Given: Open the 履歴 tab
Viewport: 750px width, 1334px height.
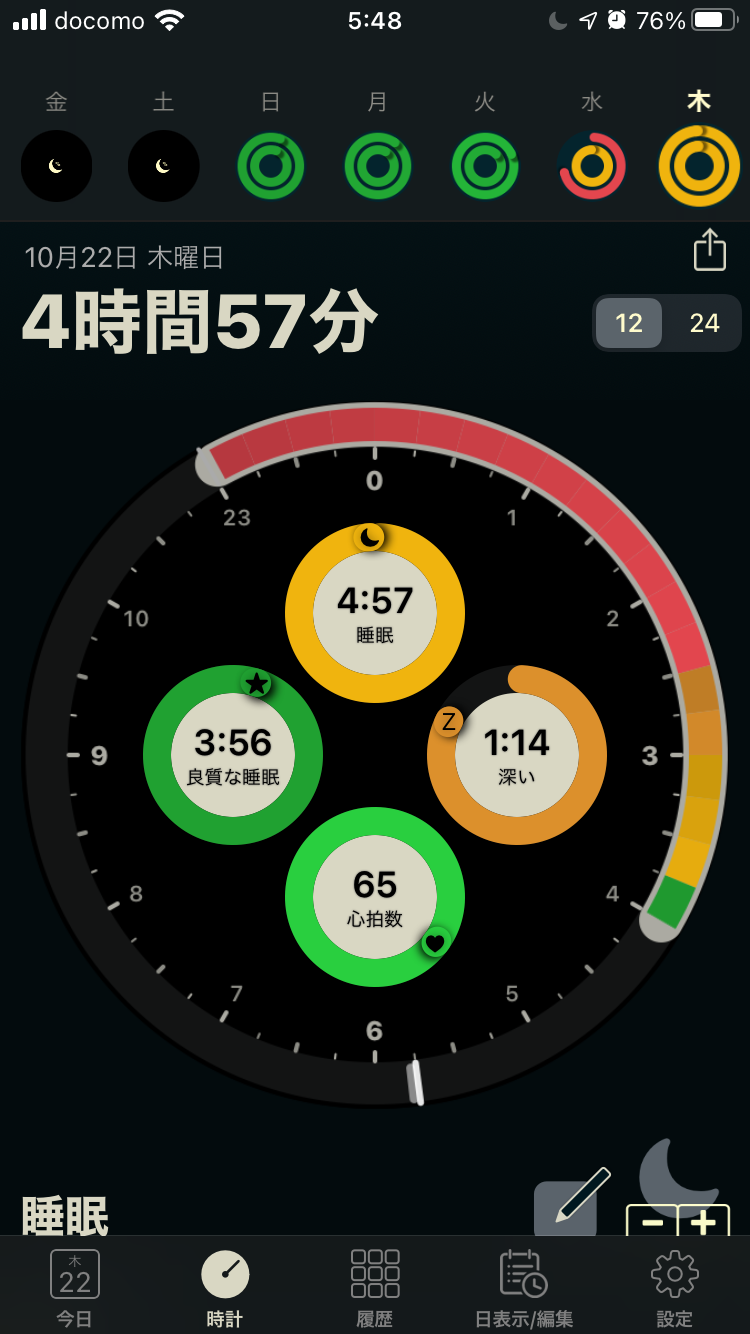Looking at the screenshot, I should click(x=375, y=1286).
